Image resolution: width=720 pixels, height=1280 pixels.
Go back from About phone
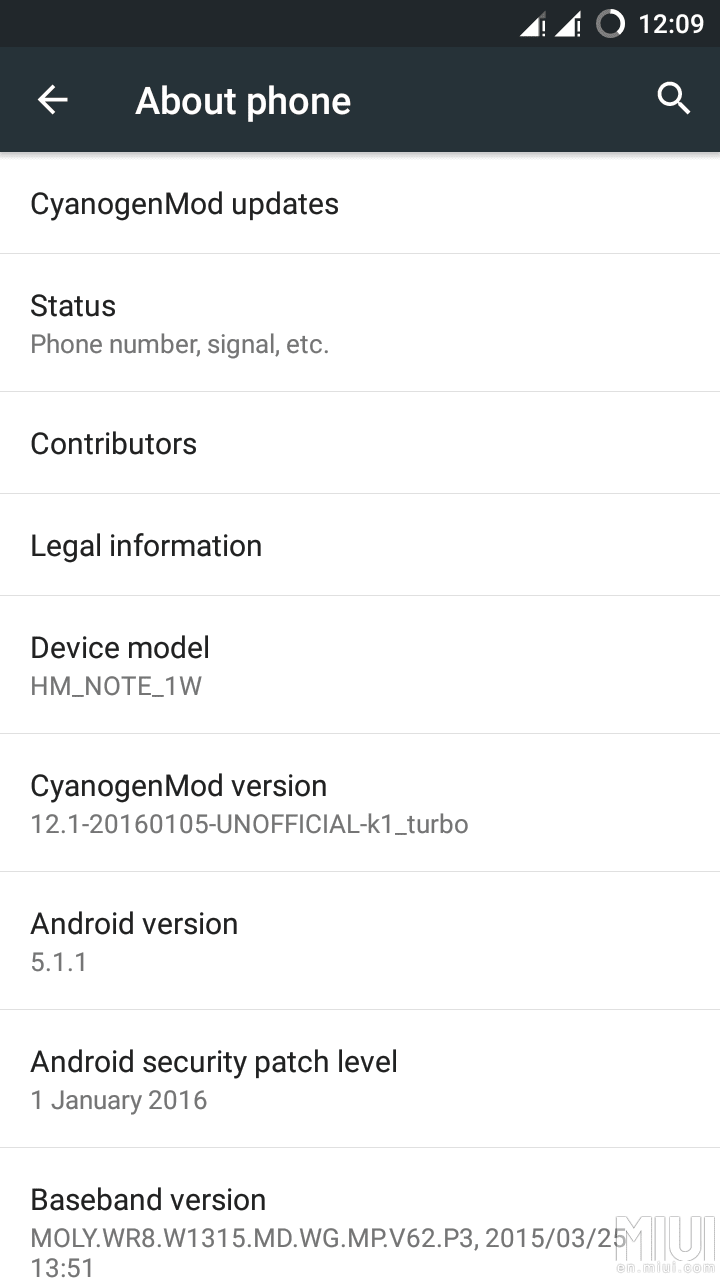click(x=52, y=100)
